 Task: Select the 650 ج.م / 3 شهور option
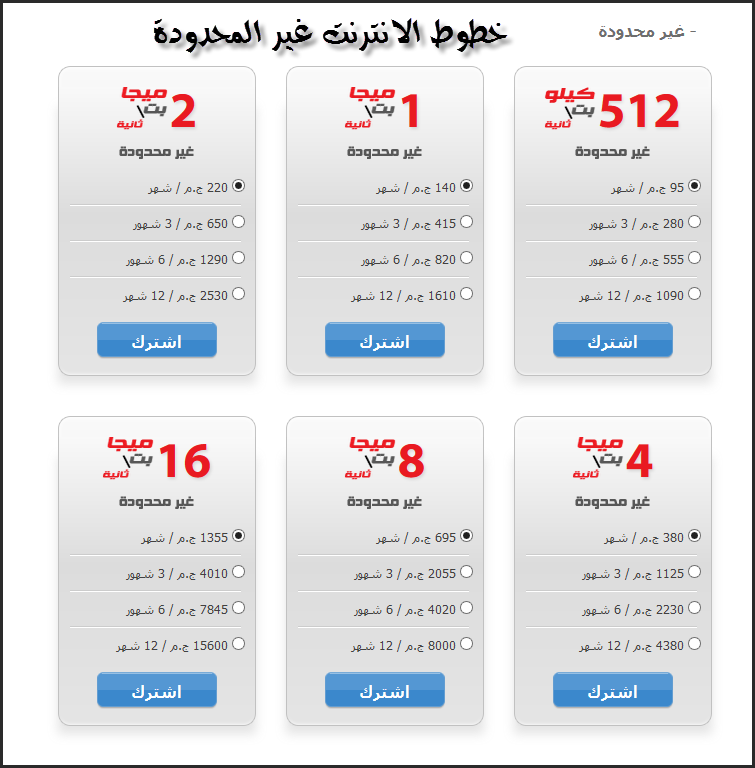pyautogui.click(x=238, y=222)
